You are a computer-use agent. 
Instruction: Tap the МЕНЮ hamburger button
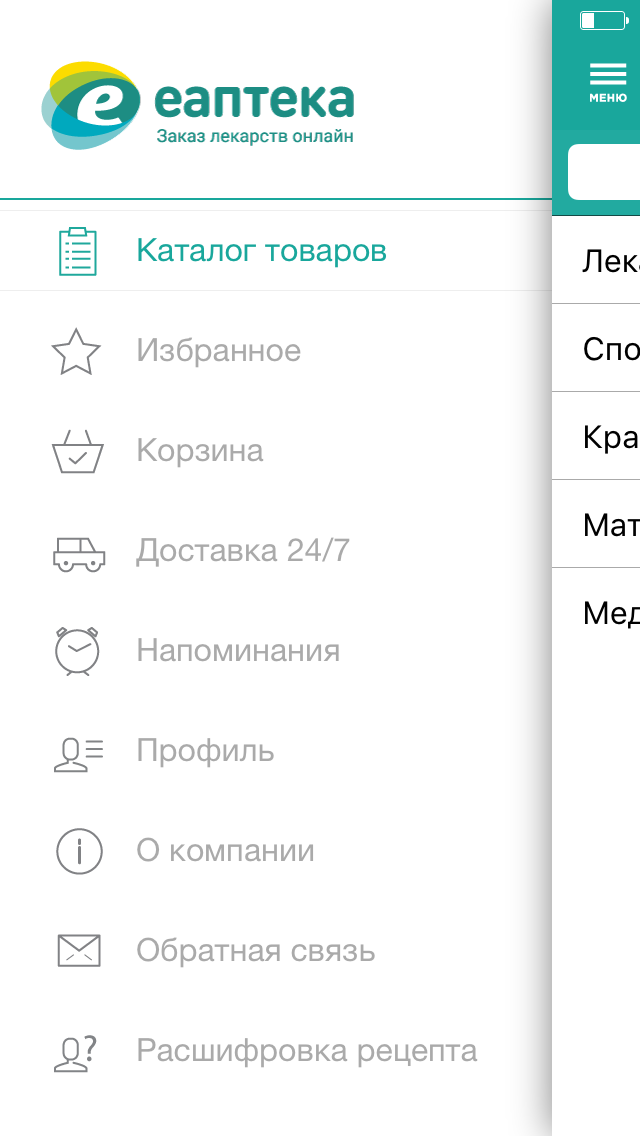[x=607, y=83]
